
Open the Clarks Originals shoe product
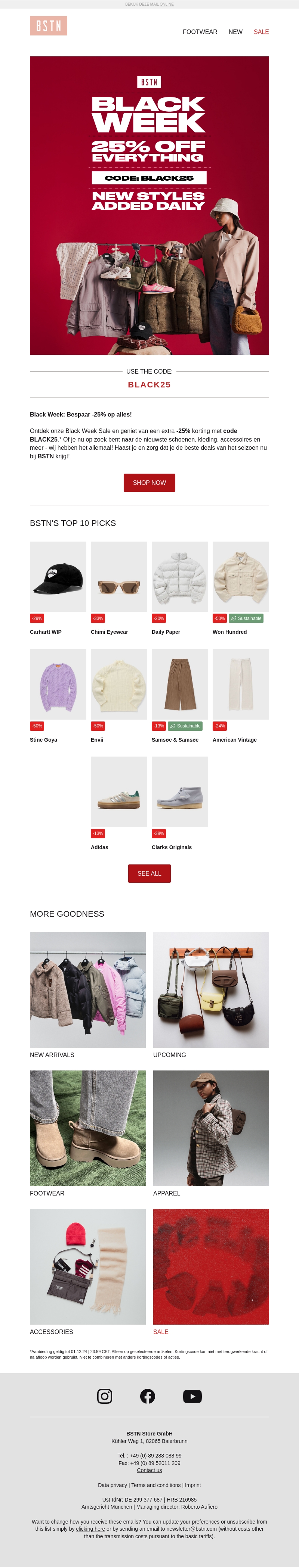tap(180, 791)
